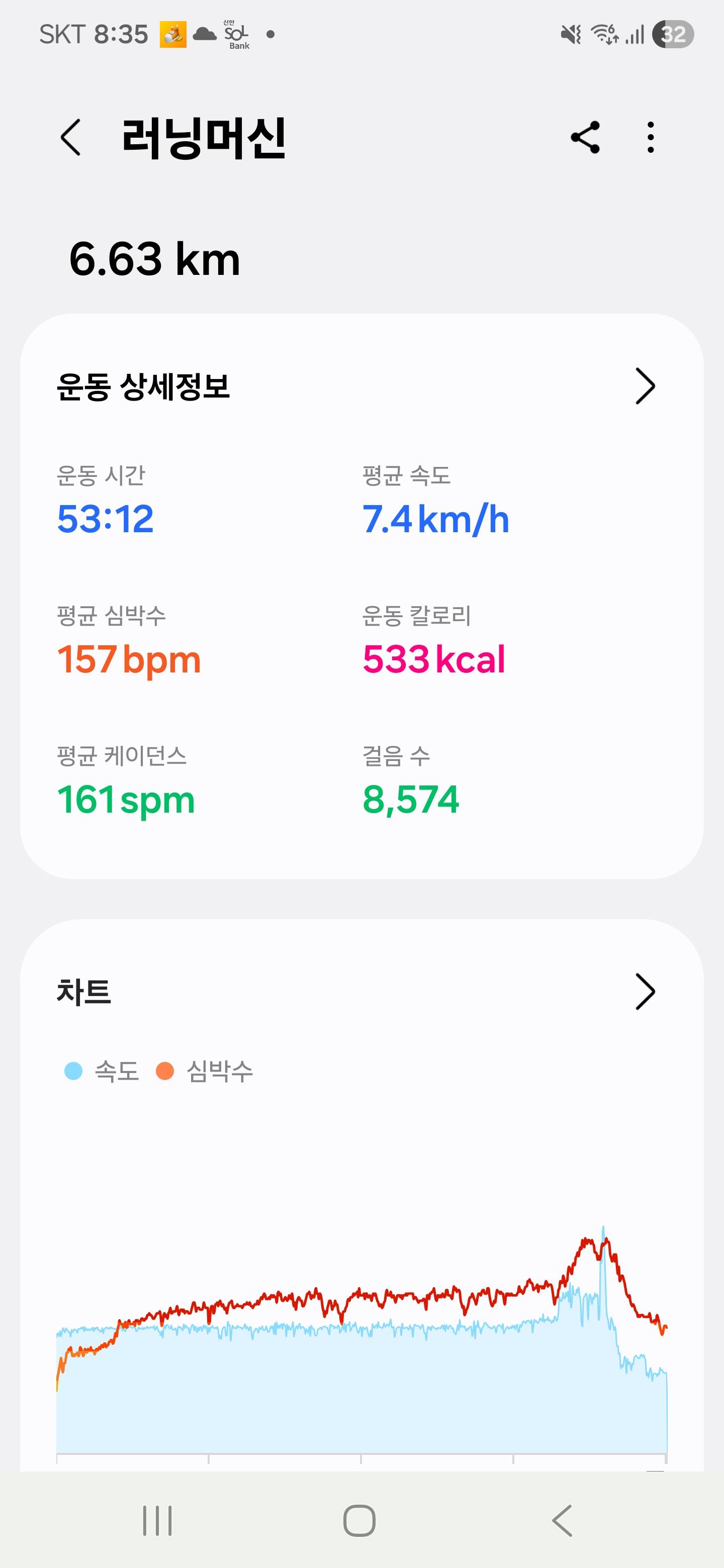The image size is (724, 1568).
Task: Open 운동 상세정보 workout details
Action: (645, 386)
